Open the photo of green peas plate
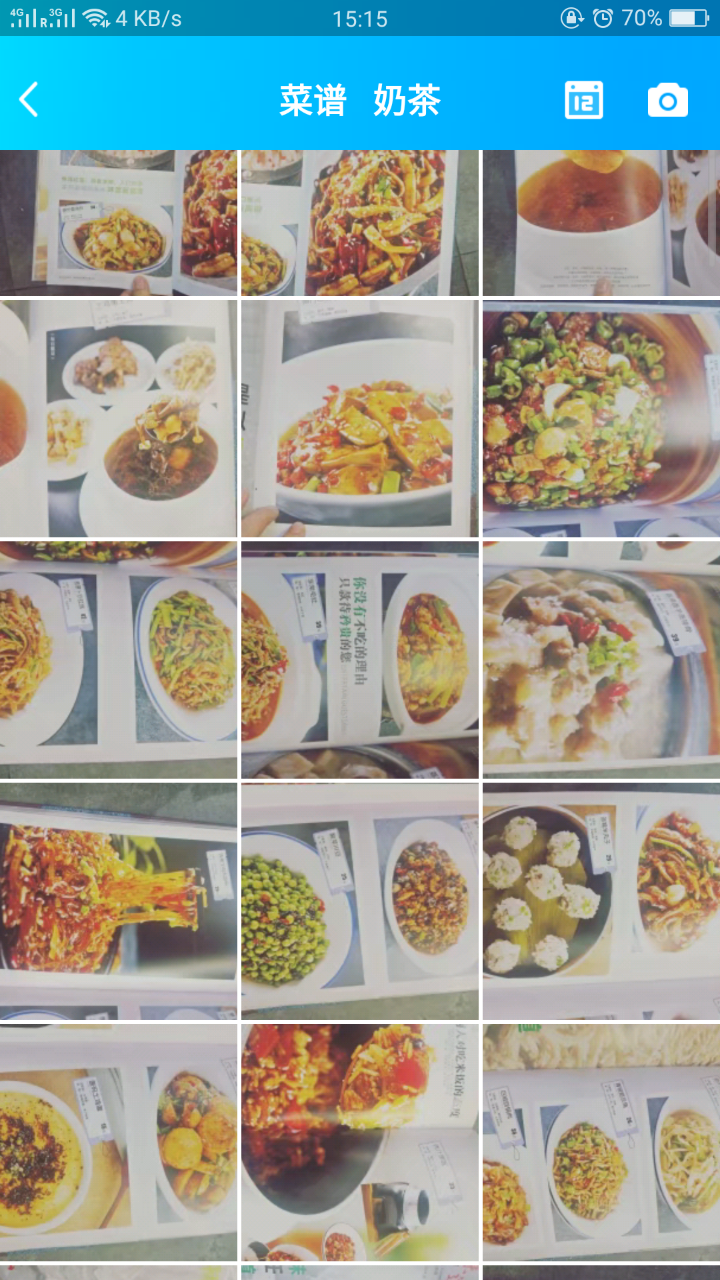This screenshot has width=720, height=1280. pyautogui.click(x=359, y=900)
